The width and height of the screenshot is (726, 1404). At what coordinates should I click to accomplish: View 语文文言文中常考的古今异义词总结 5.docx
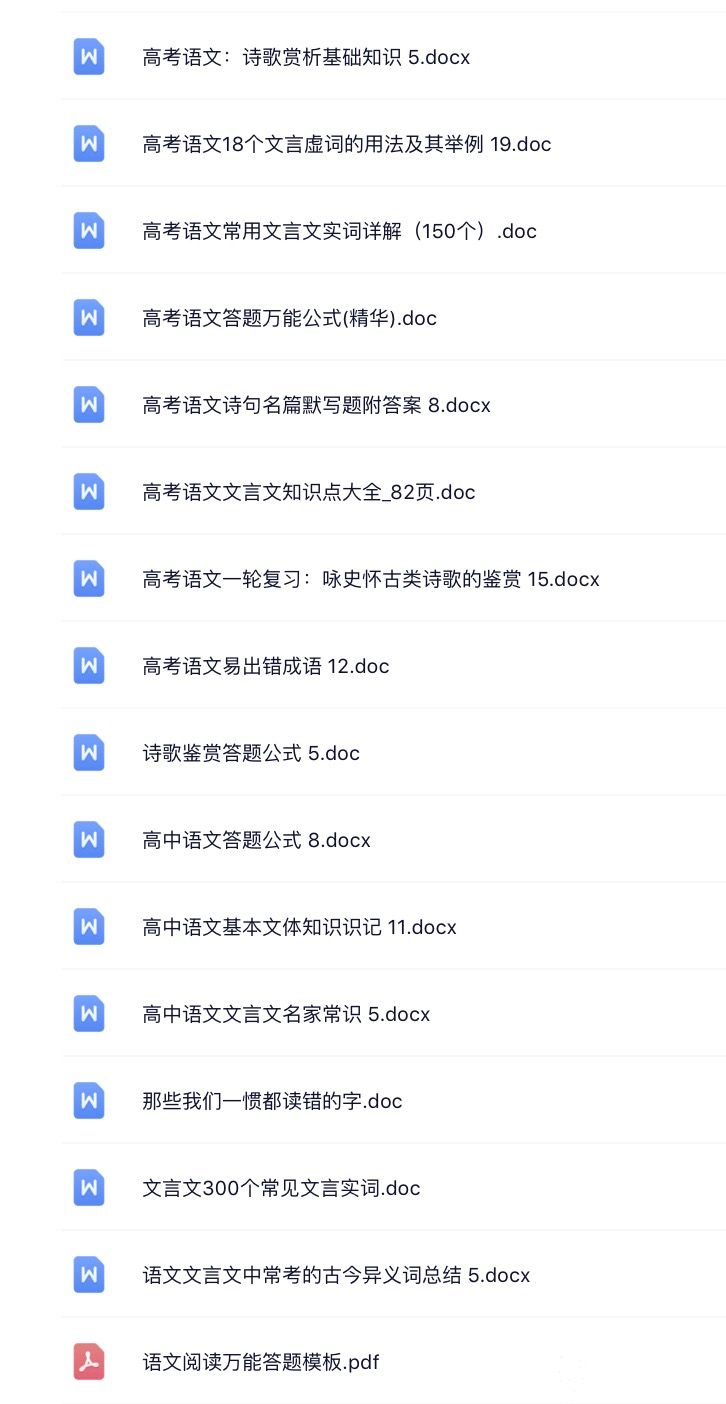point(336,1275)
